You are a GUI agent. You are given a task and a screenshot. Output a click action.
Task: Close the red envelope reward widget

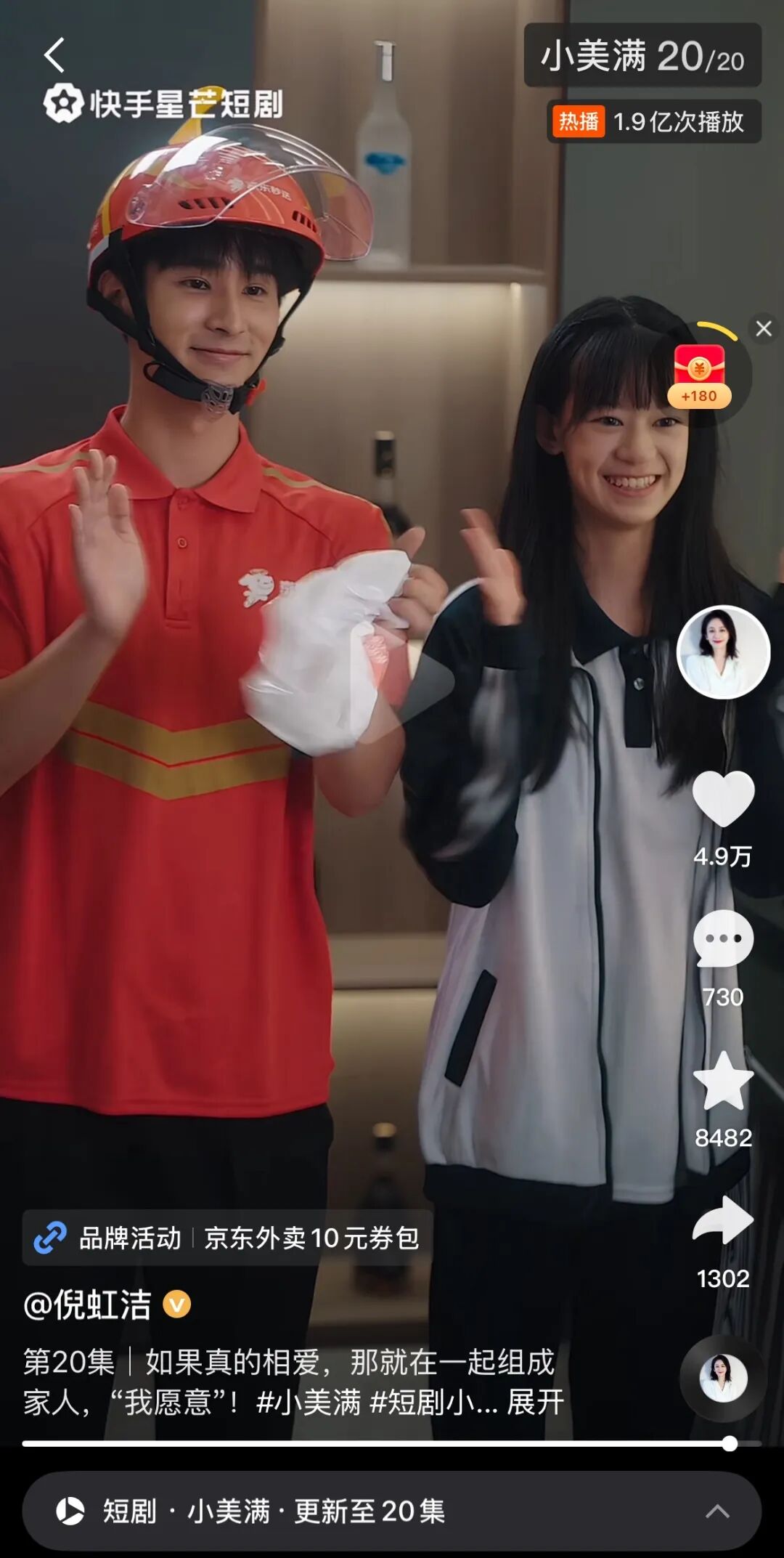pyautogui.click(x=763, y=328)
